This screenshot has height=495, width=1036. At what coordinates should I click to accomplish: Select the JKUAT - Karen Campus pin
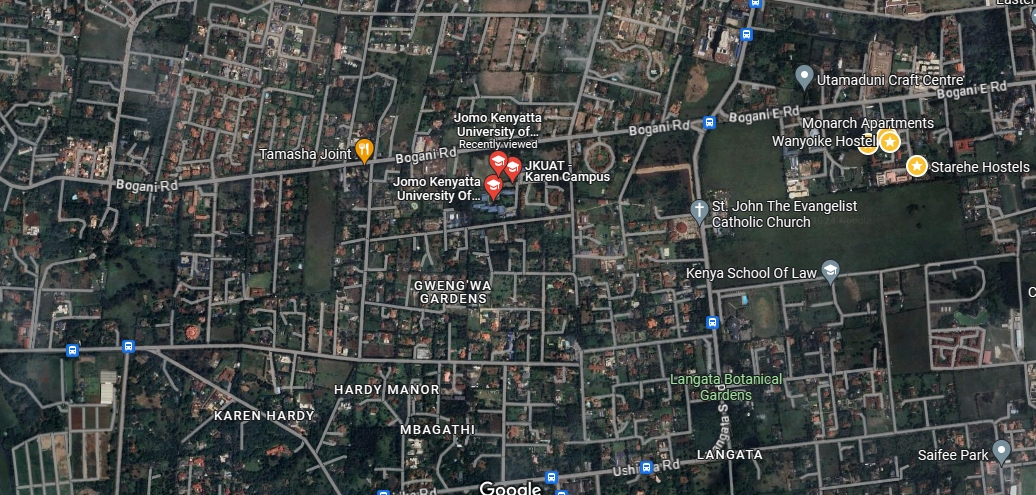point(513,168)
